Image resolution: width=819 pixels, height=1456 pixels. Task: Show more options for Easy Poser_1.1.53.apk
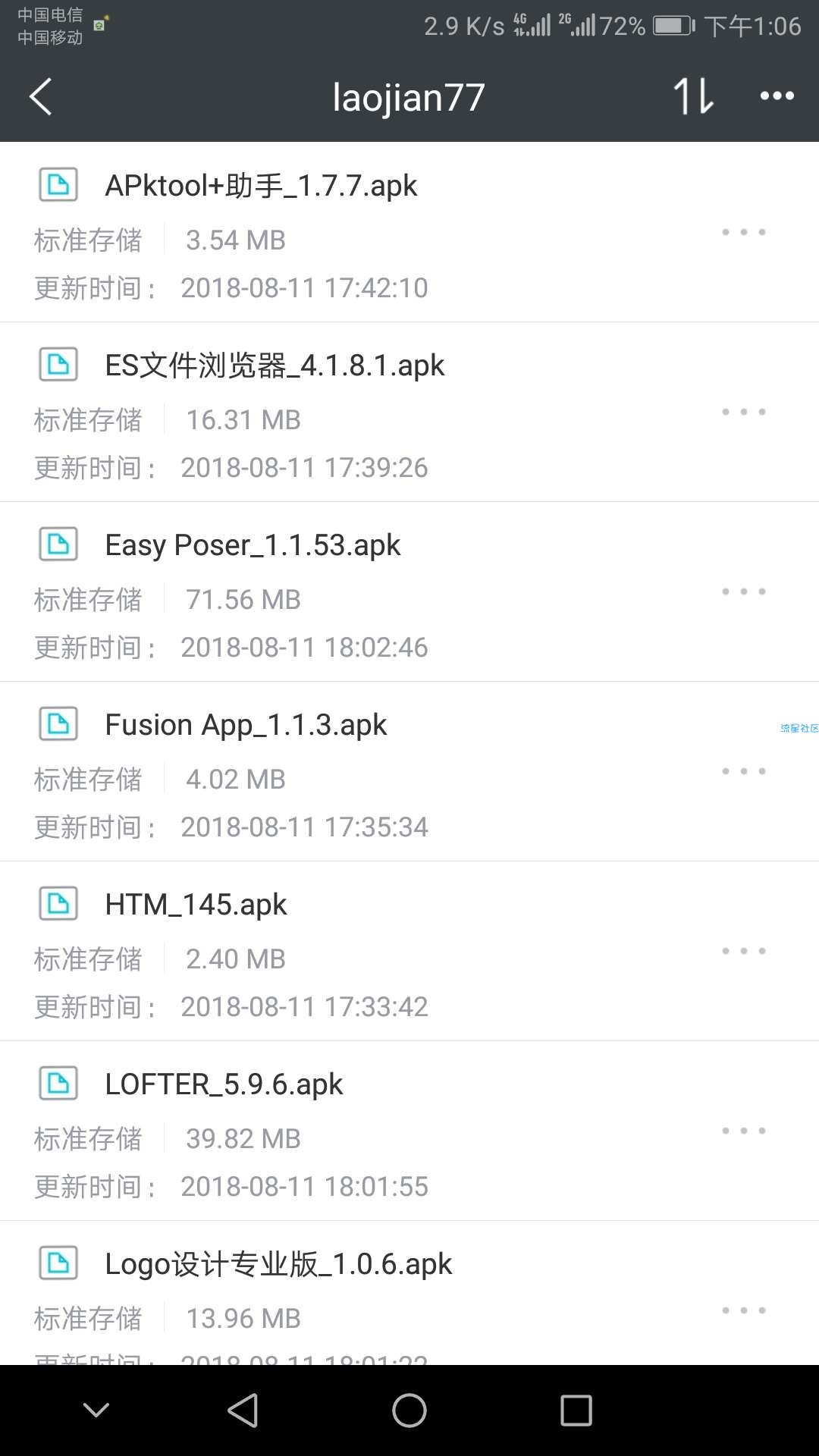click(x=743, y=591)
